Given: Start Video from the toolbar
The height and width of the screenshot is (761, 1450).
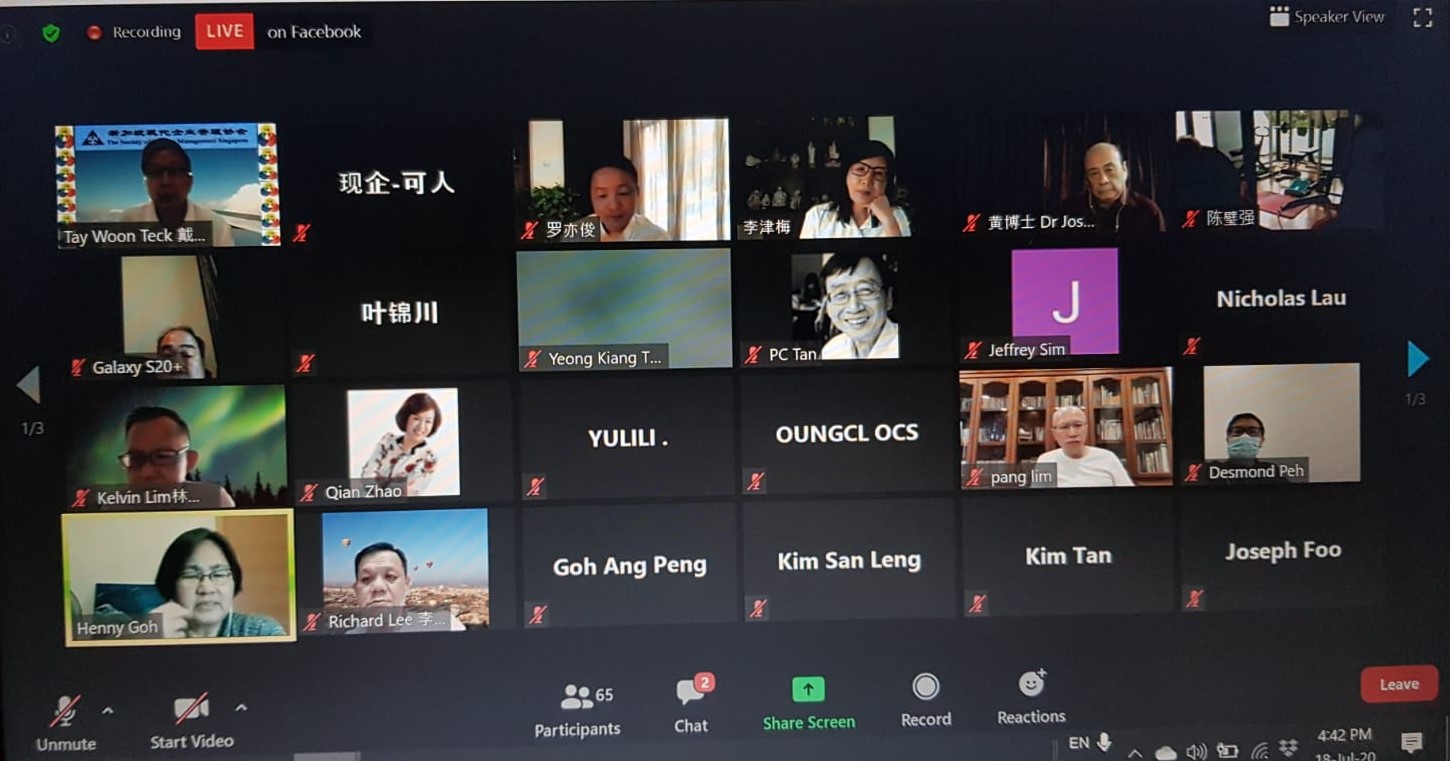Looking at the screenshot, I should 191,720.
